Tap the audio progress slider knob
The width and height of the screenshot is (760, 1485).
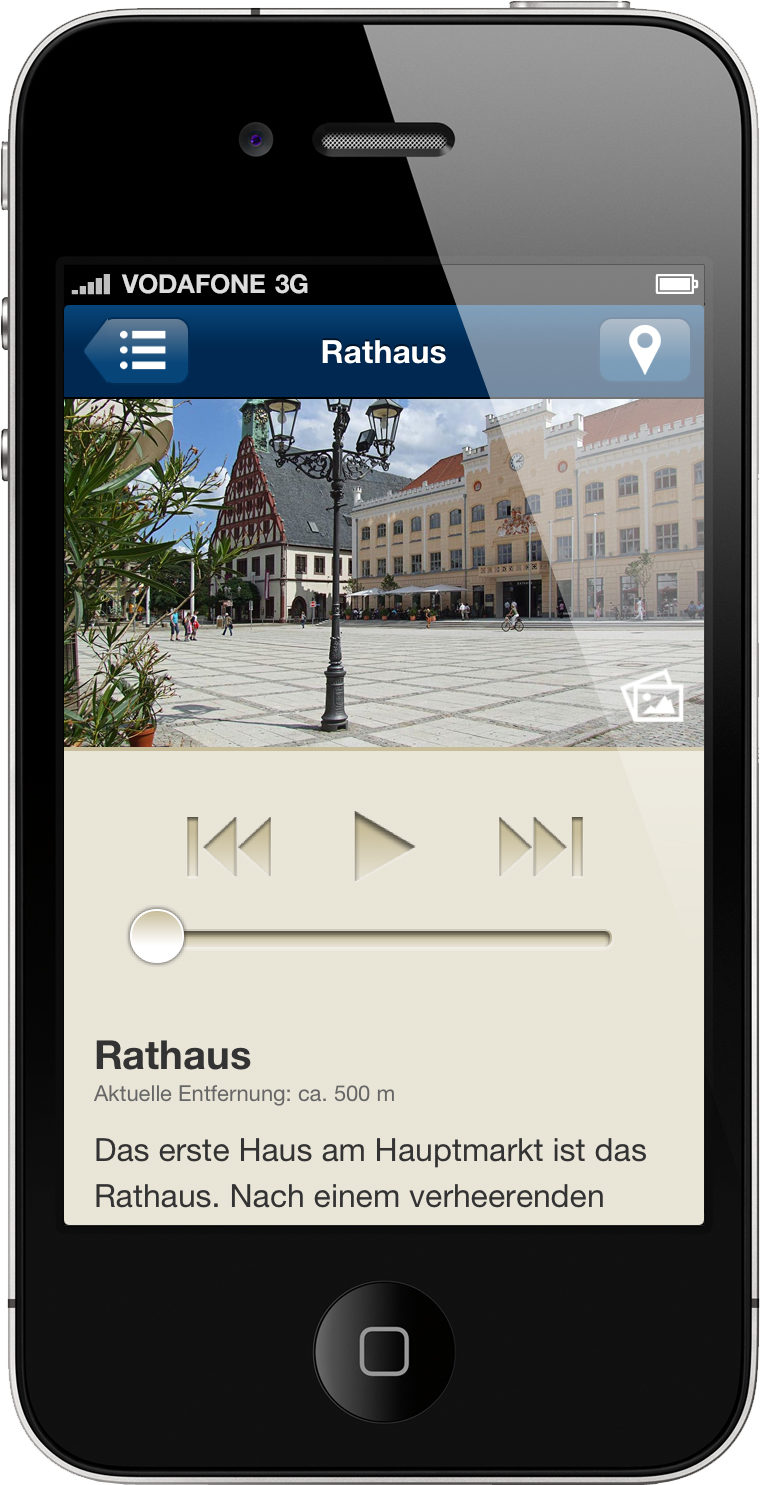157,937
